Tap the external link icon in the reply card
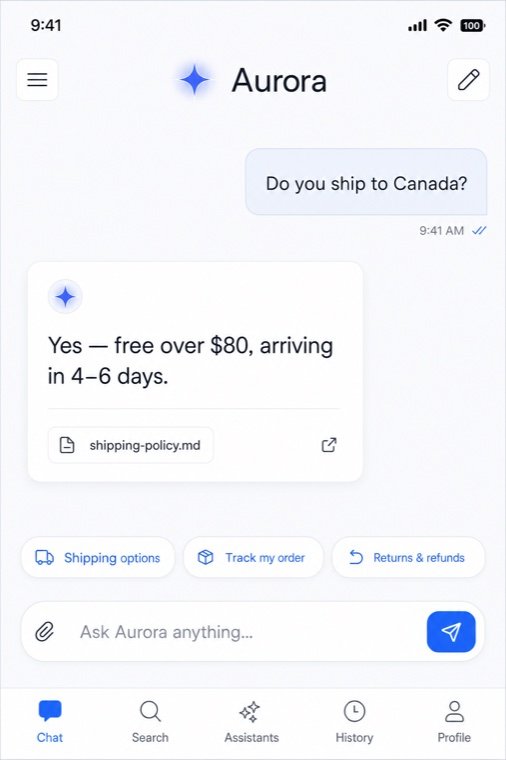The width and height of the screenshot is (506, 760). pos(329,445)
